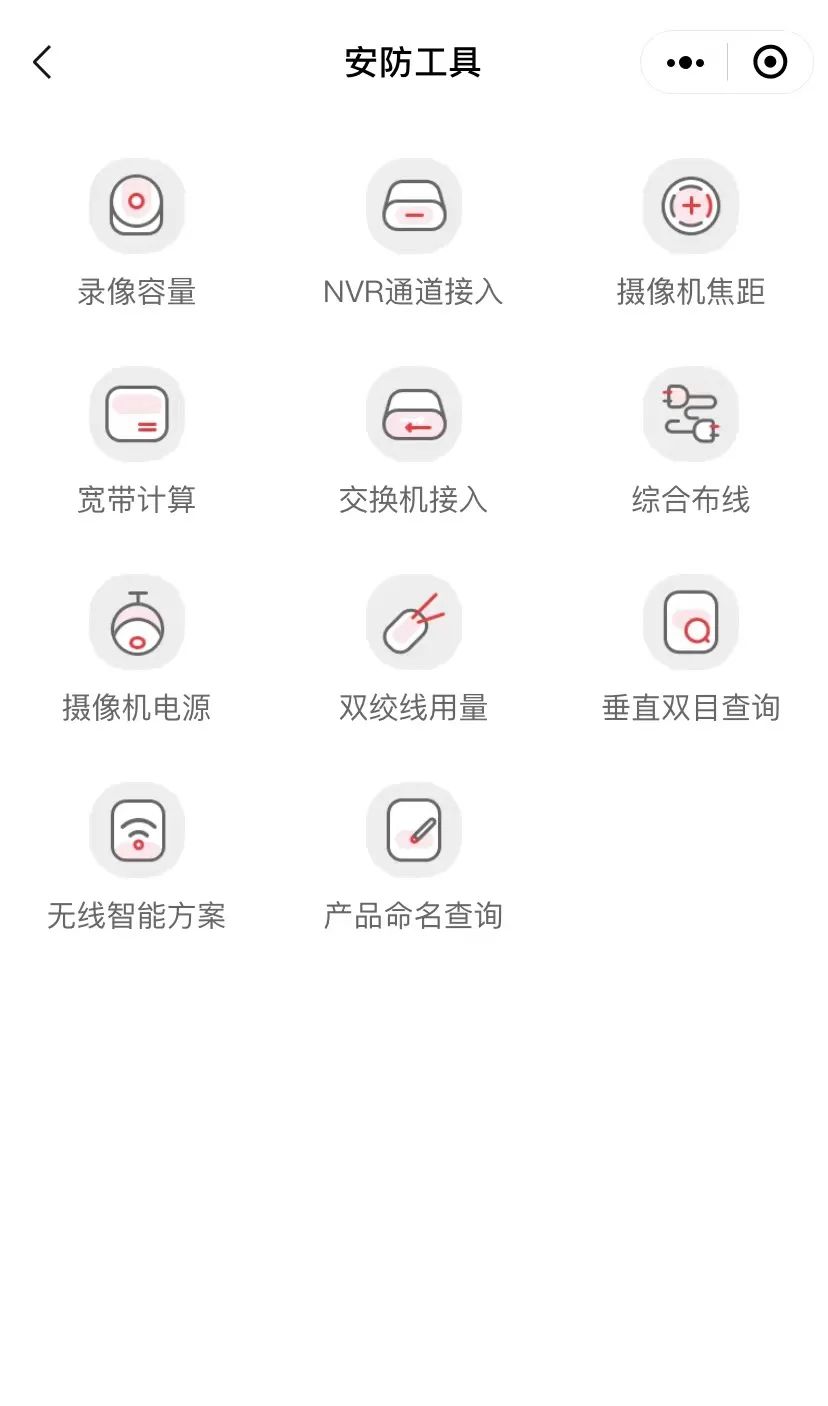Tap the 双绞线用量 twisted-pair usage tool icon
Image resolution: width=828 pixels, height=1406 pixels.
coord(414,621)
